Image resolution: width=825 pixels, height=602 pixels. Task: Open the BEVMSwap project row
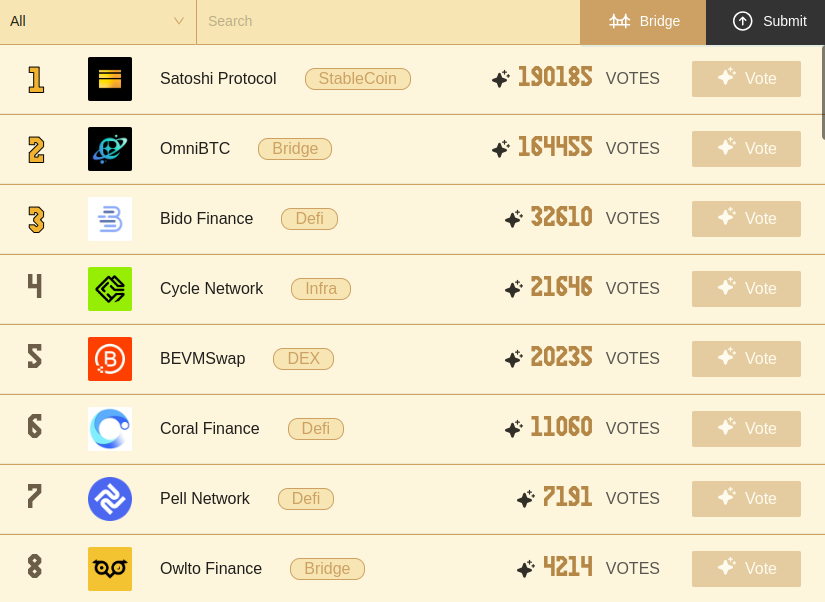pyautogui.click(x=202, y=359)
